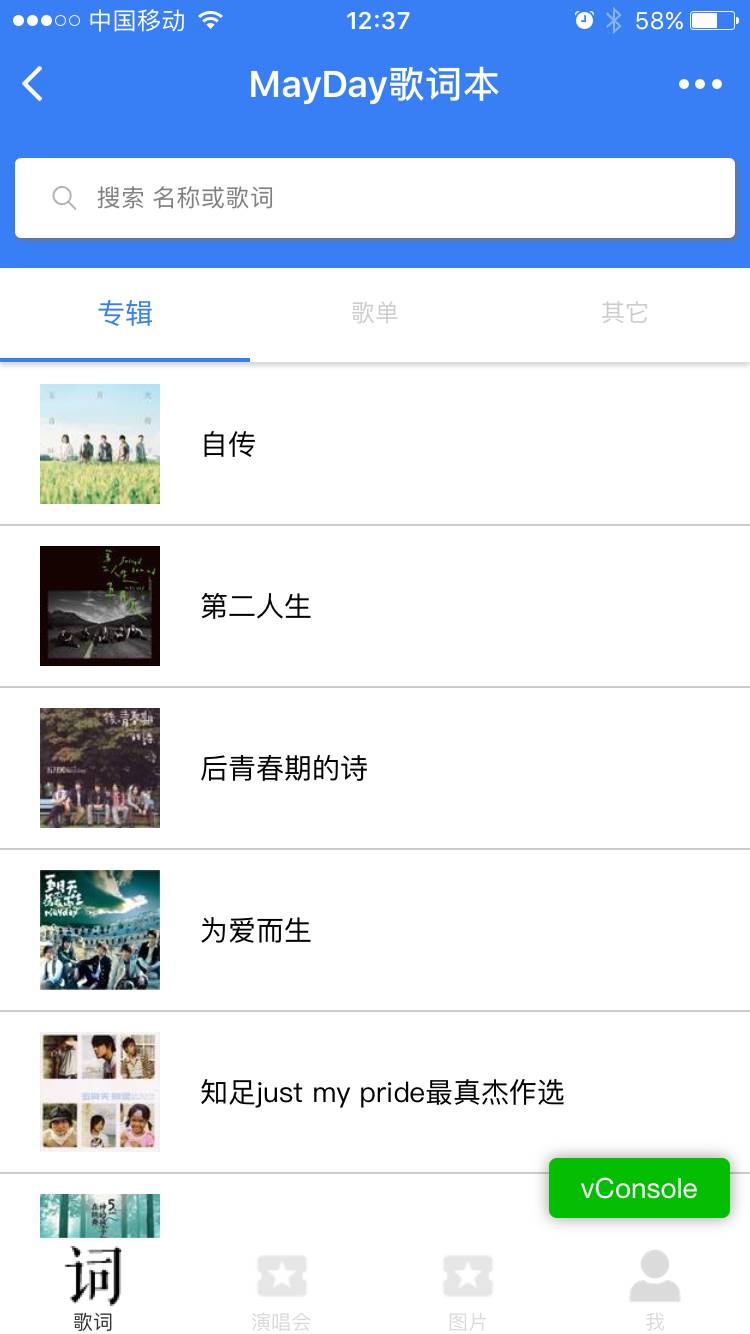The width and height of the screenshot is (750, 1334).
Task: Switch to the 图片 bottom tab
Action: point(468,1290)
